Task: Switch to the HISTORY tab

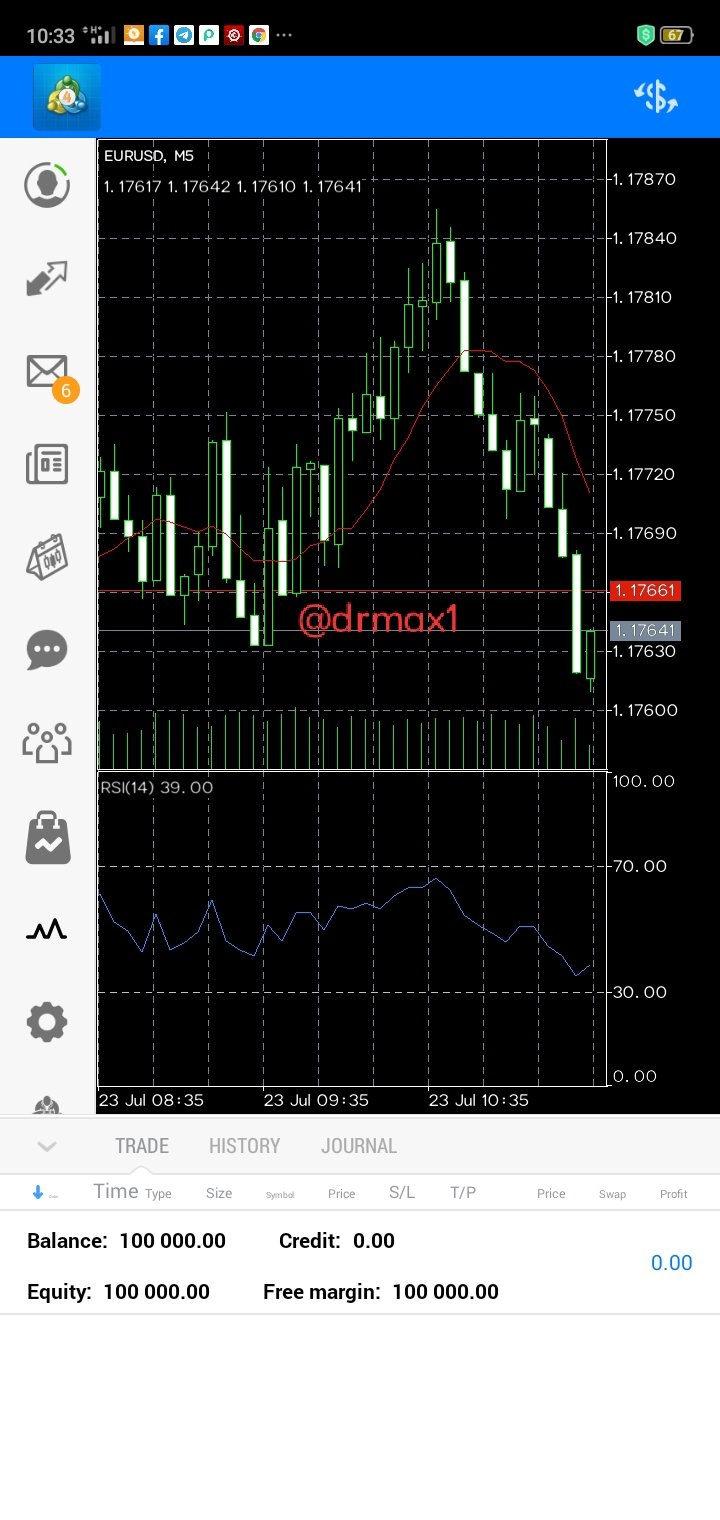Action: (244, 1146)
